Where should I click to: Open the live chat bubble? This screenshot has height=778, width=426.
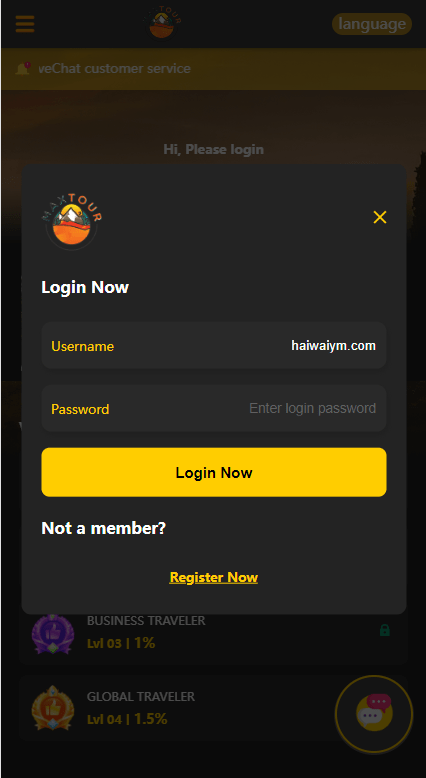coord(374,714)
